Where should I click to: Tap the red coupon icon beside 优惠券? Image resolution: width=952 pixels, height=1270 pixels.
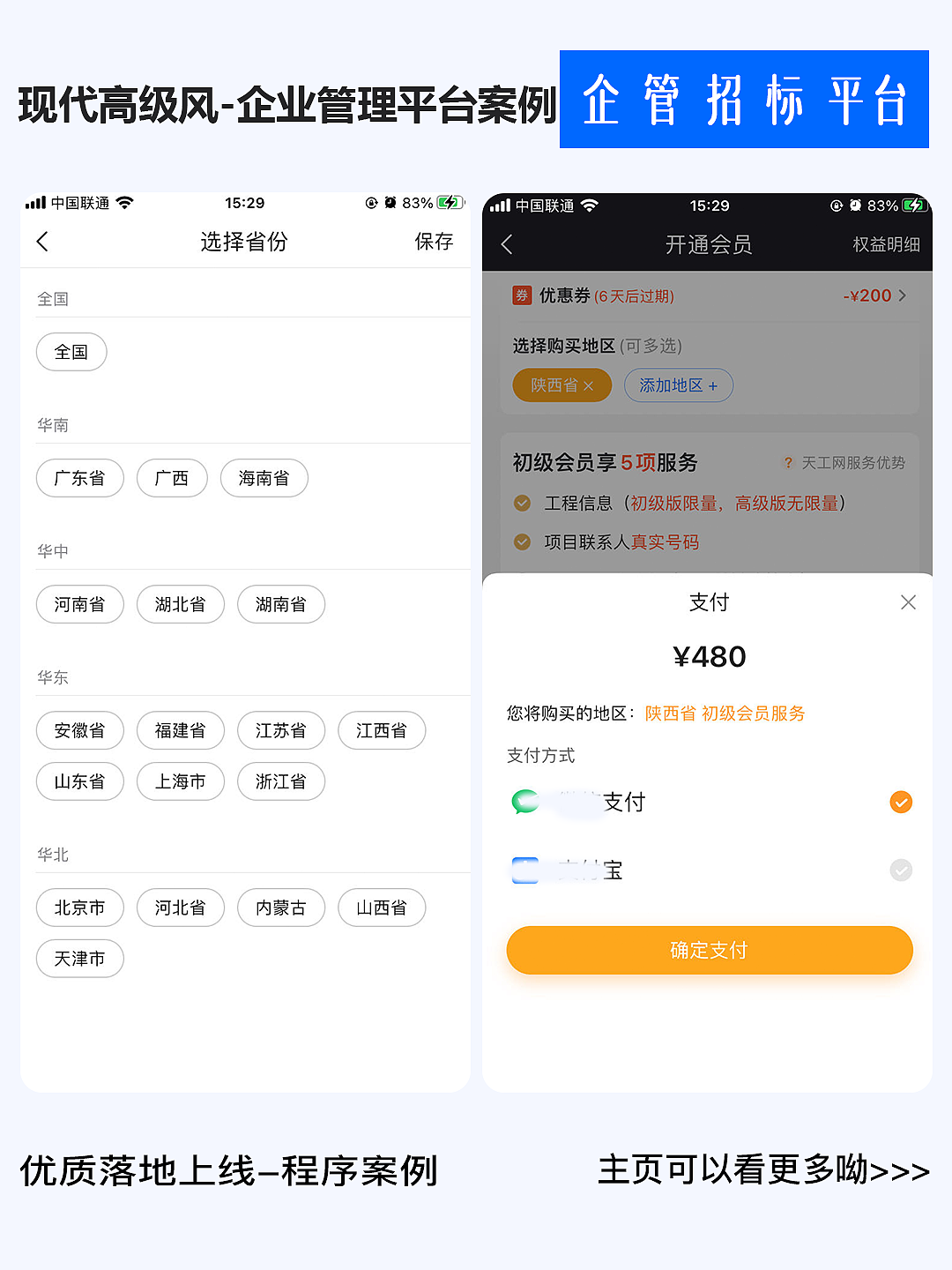click(x=521, y=296)
